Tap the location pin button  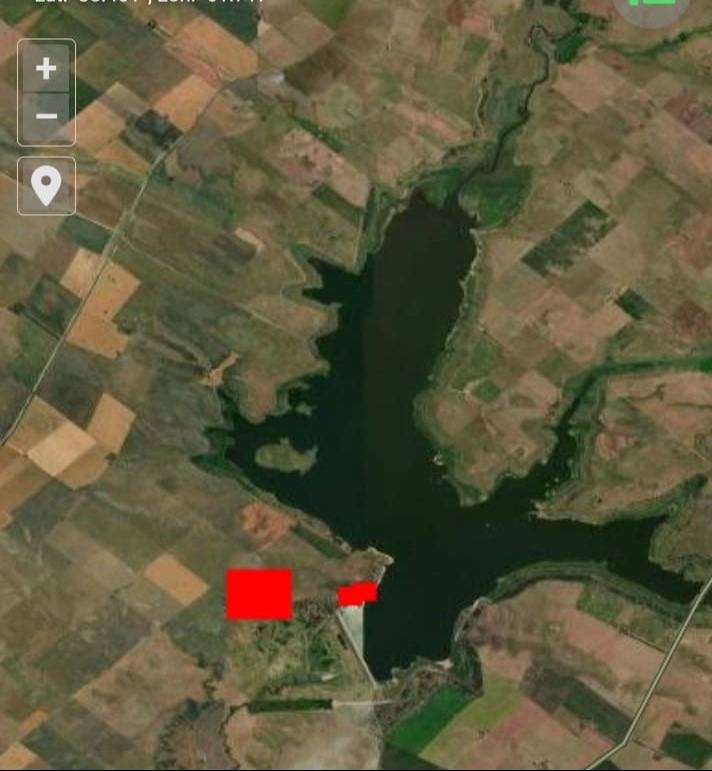tap(46, 186)
